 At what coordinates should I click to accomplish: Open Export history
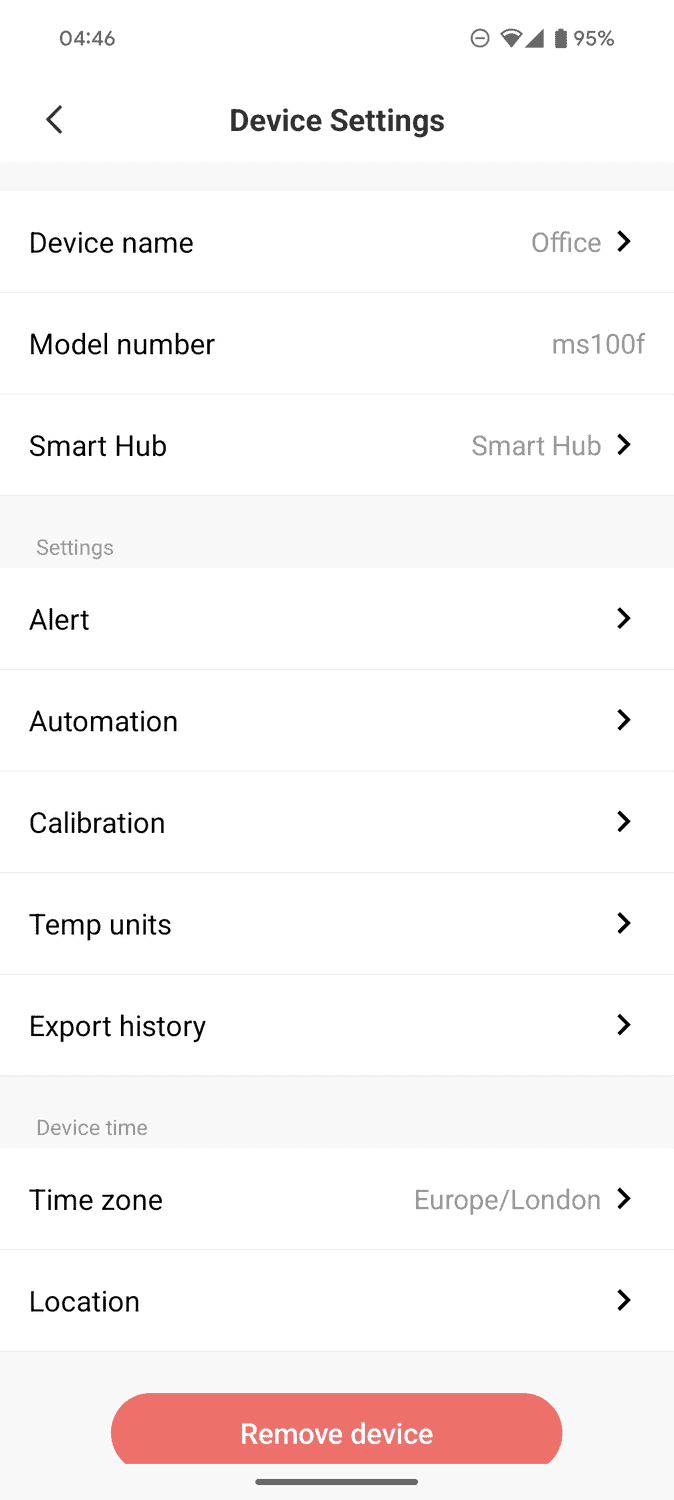pyautogui.click(x=336, y=1025)
